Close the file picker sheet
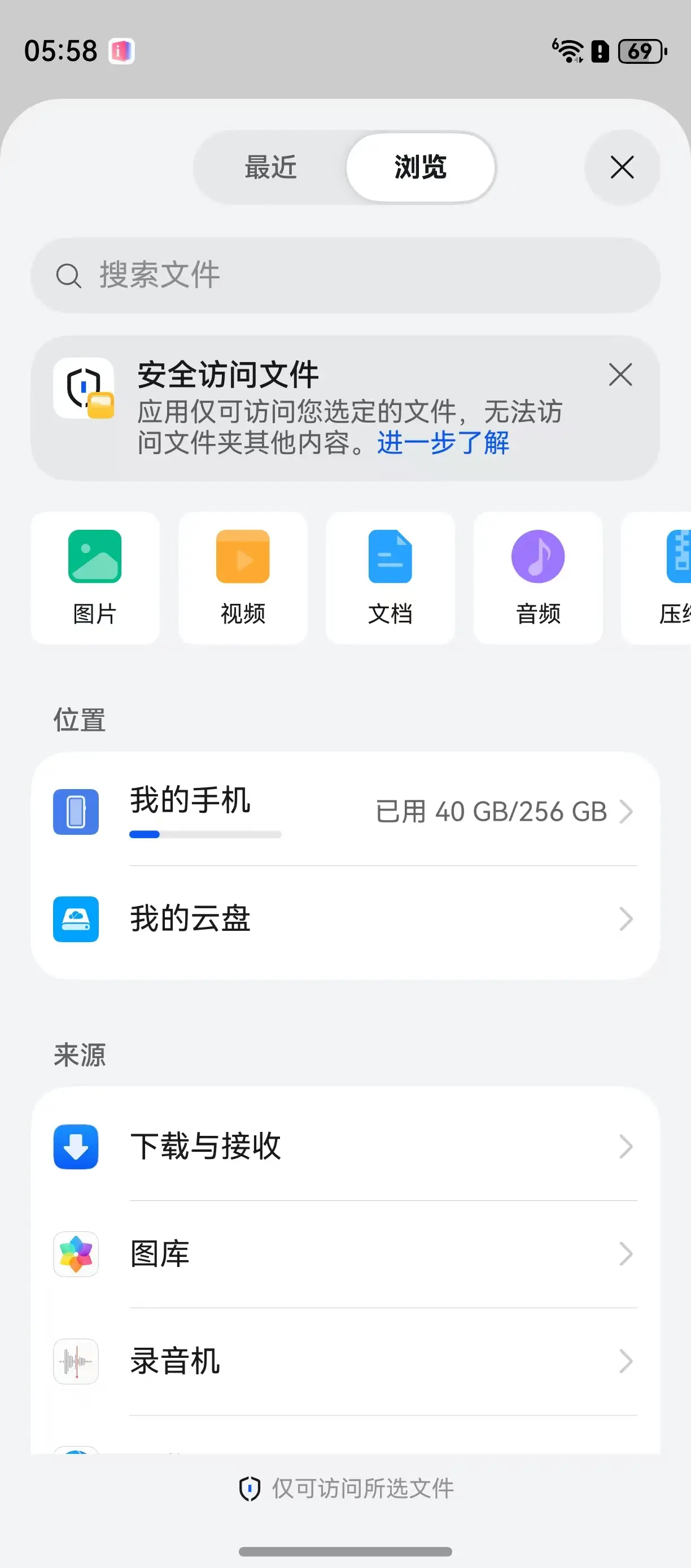691x1568 pixels. (x=622, y=167)
